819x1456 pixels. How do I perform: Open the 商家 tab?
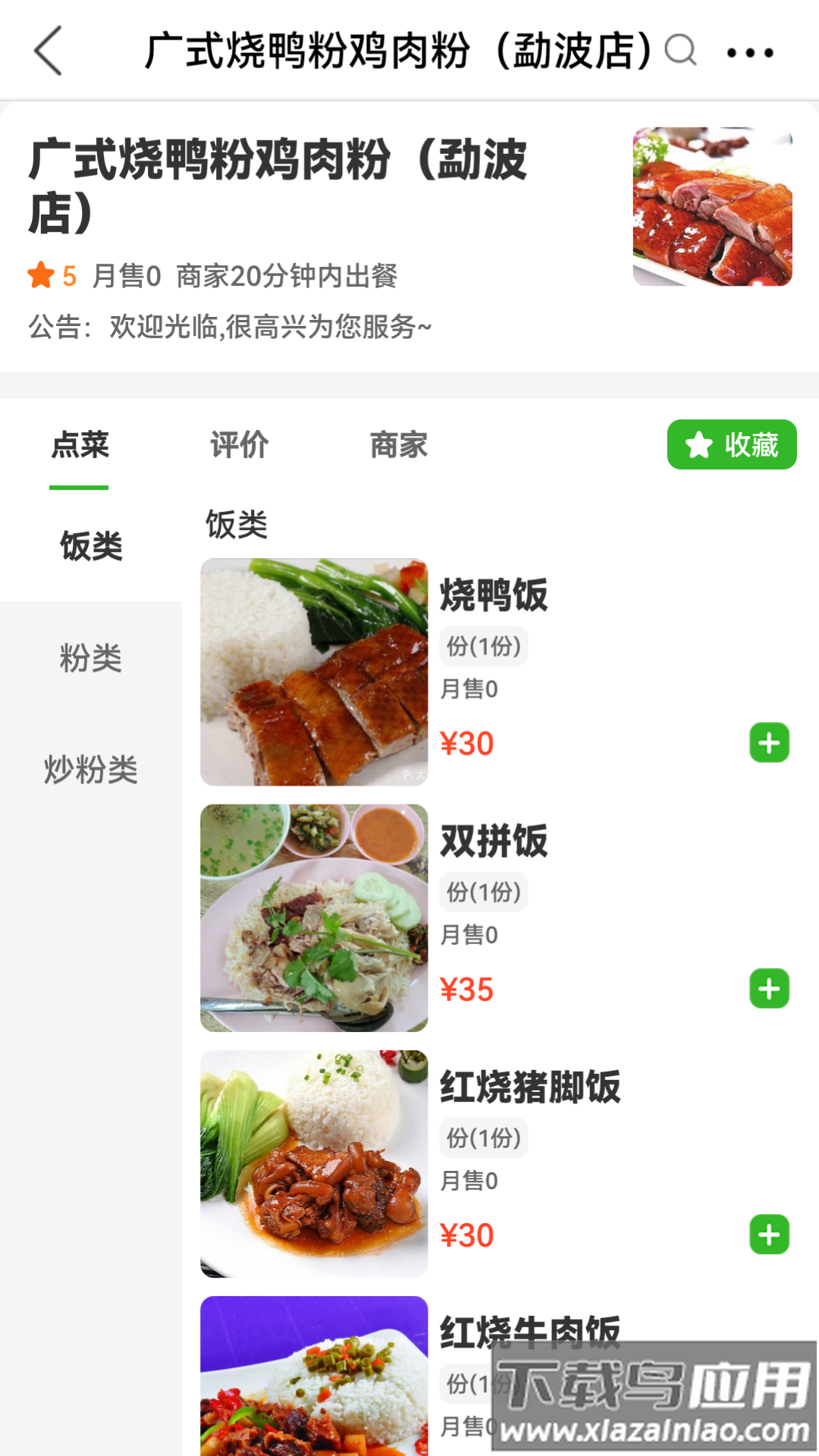pyautogui.click(x=400, y=446)
